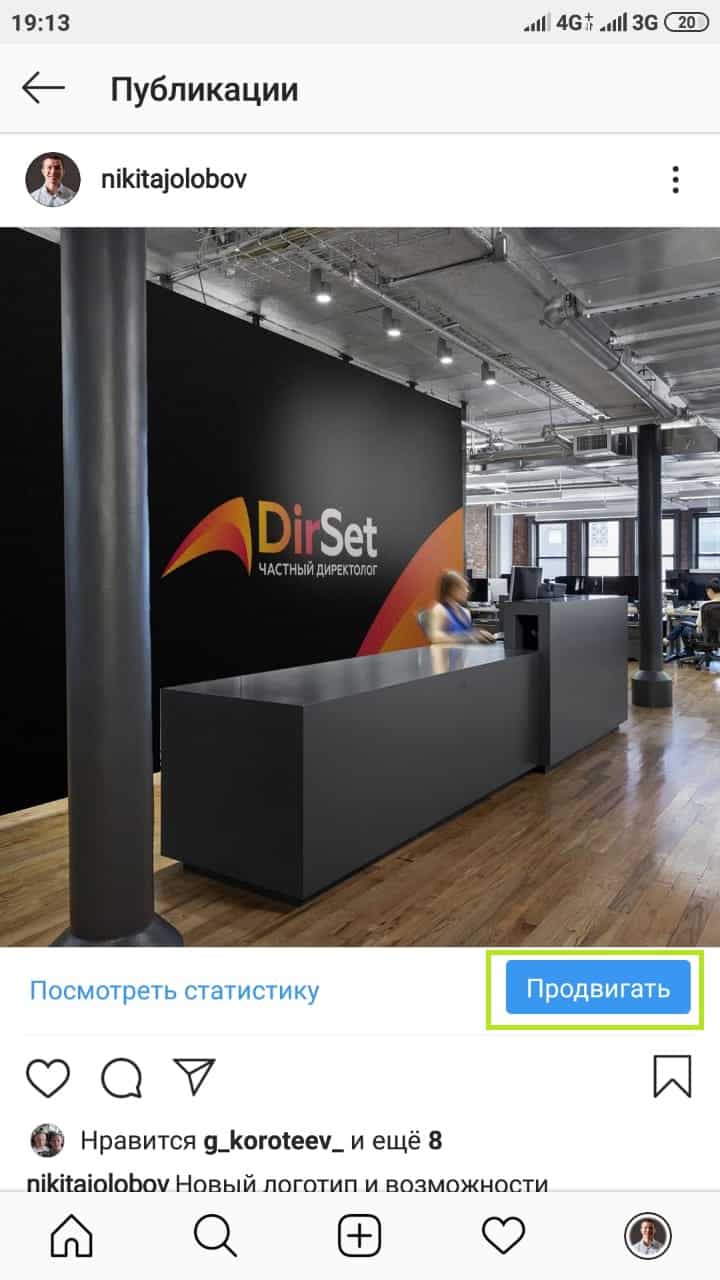Switch to the Home tab
This screenshot has height=1280, width=720.
pos(71,1237)
